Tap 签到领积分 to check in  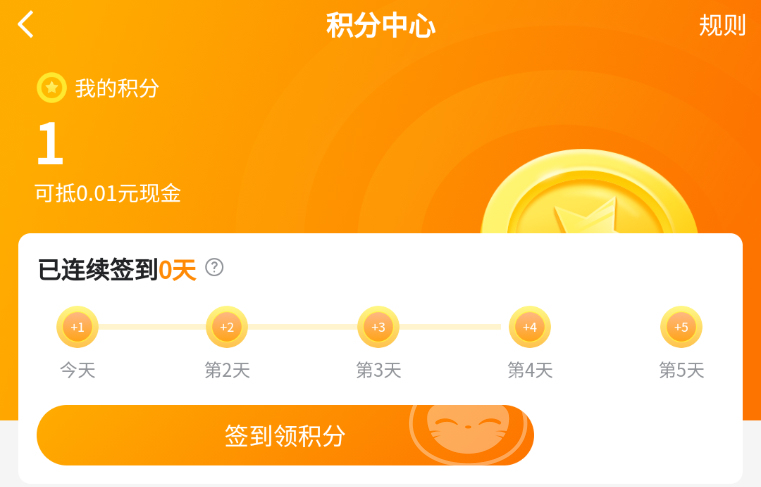coord(285,435)
